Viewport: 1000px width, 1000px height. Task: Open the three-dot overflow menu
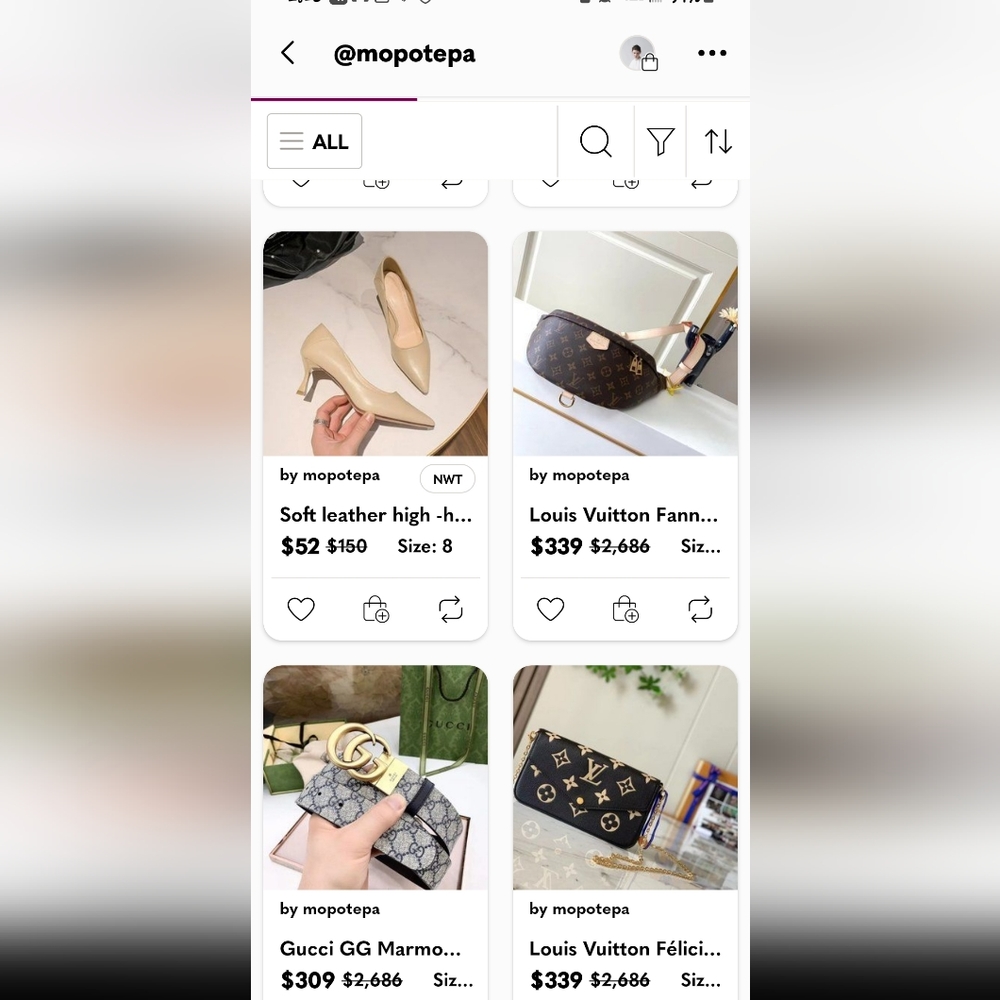pos(712,53)
